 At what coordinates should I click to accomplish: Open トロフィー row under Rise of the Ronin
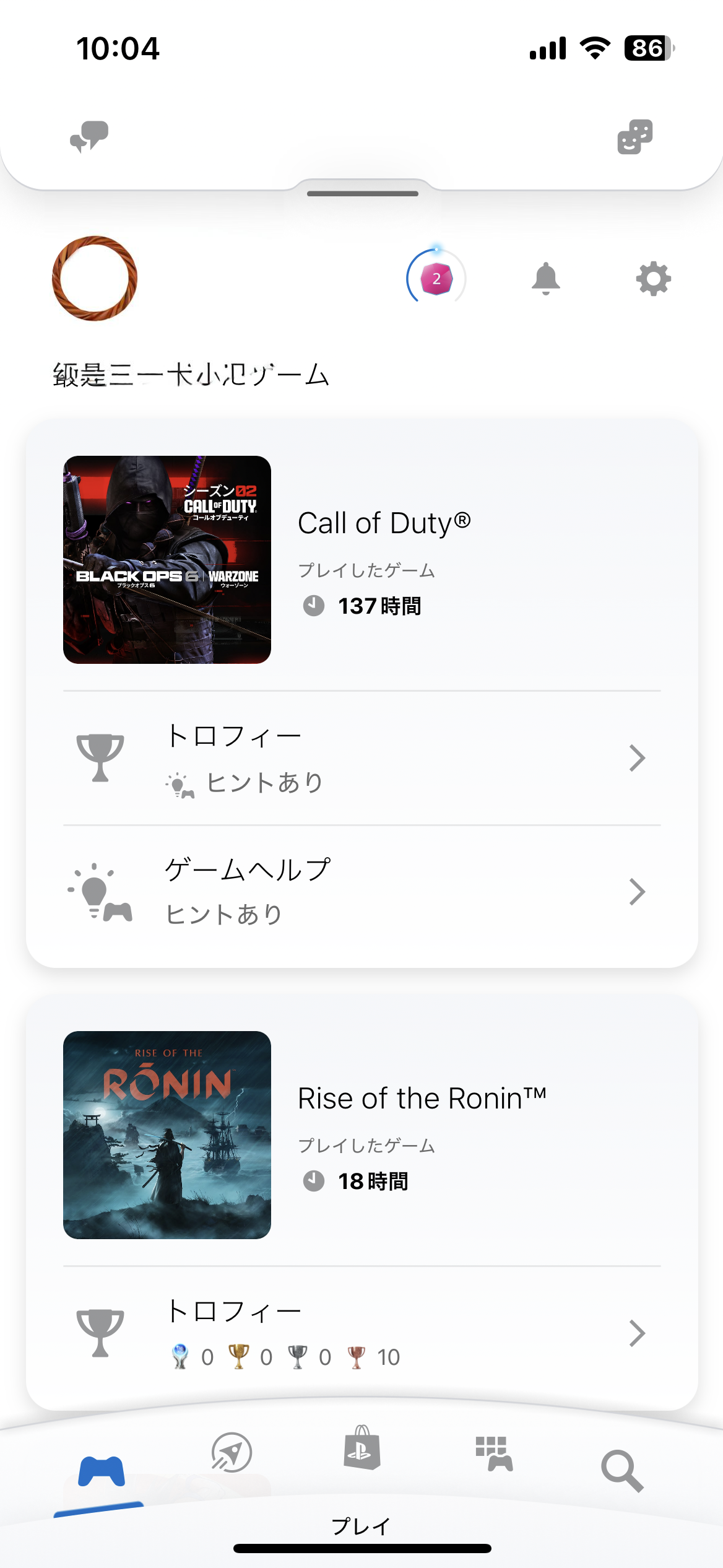point(361,1333)
